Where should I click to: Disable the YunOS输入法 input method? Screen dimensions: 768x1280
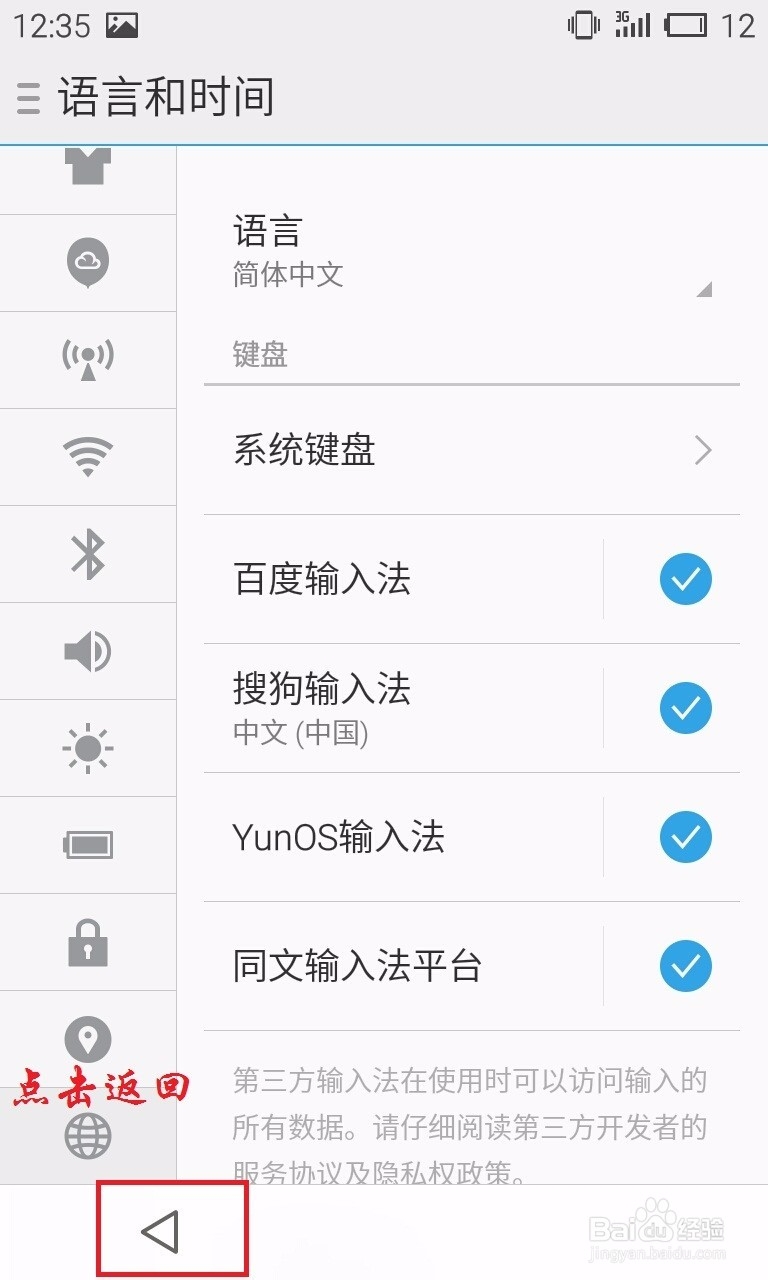pyautogui.click(x=685, y=837)
